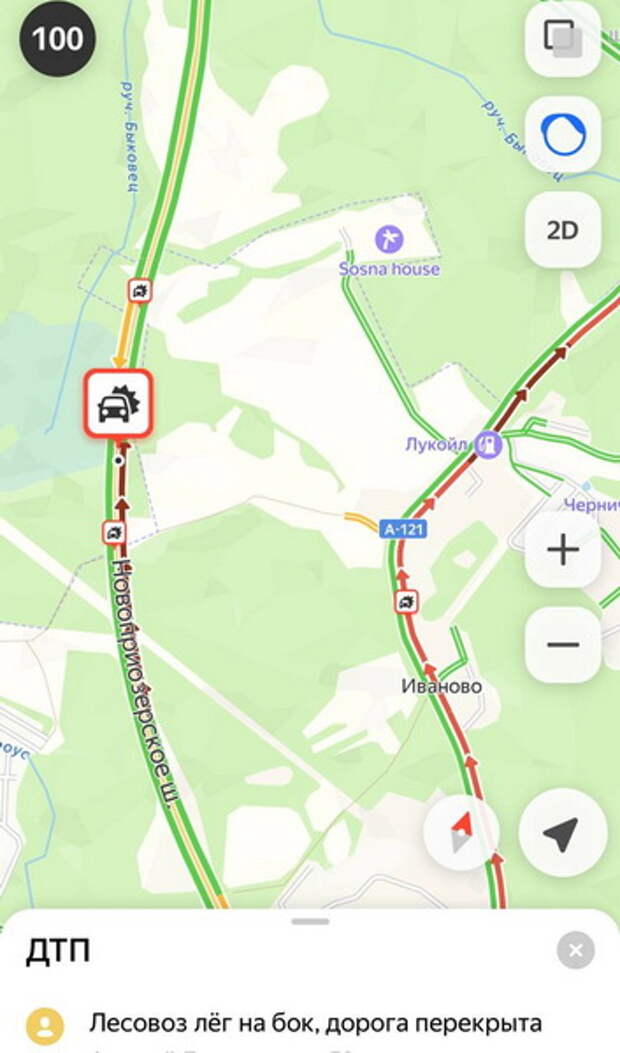Center map on my location
Viewport: 620px width, 1053px height.
562,832
